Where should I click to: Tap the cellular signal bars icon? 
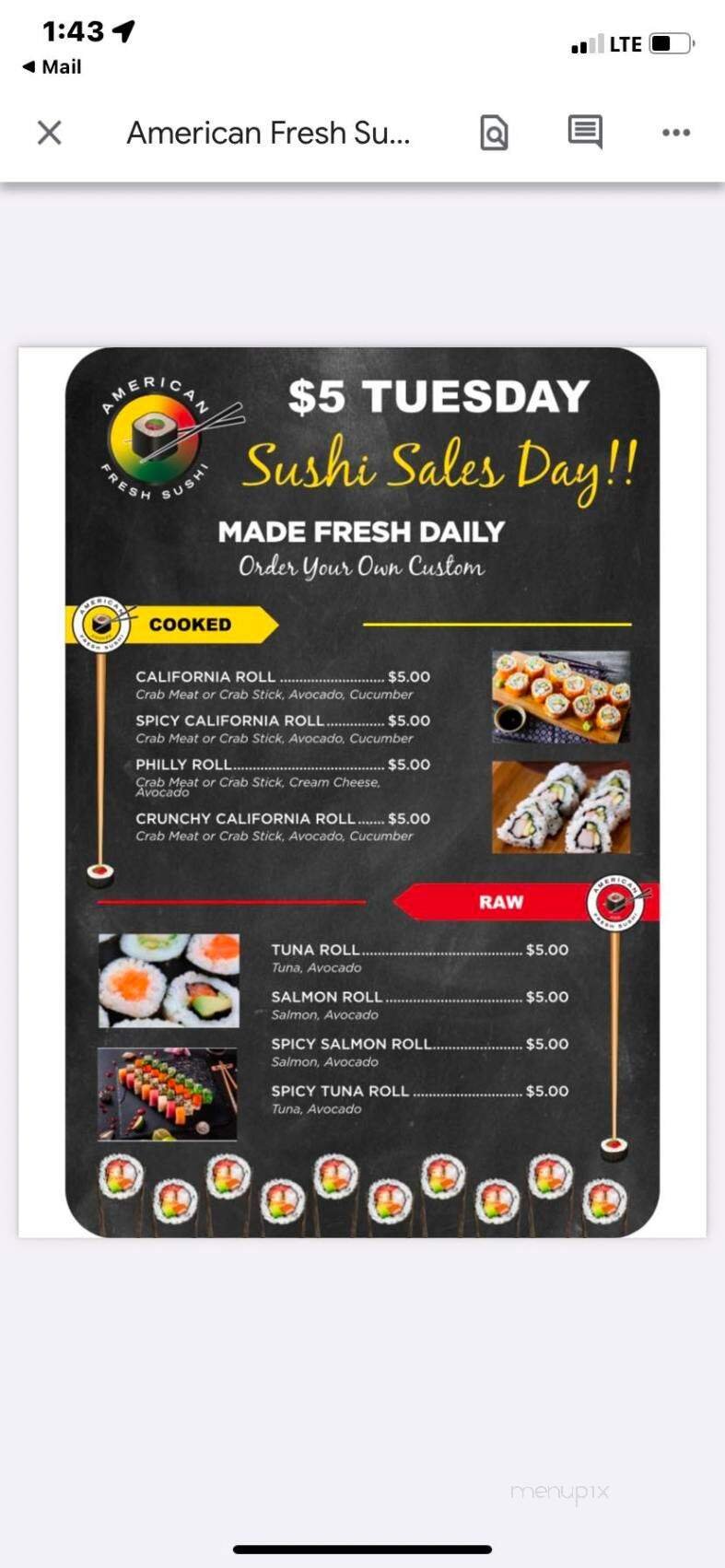point(581,41)
